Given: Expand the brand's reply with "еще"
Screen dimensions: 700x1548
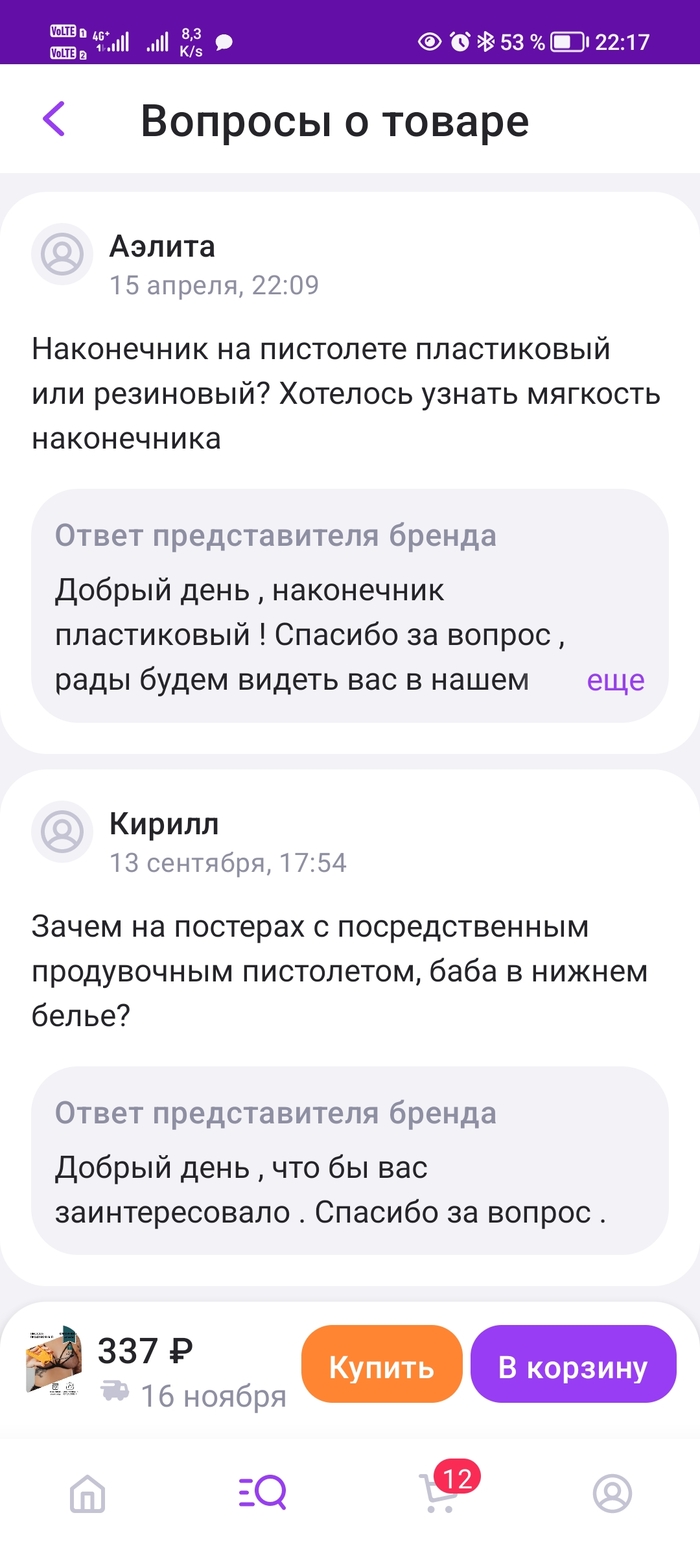Looking at the screenshot, I should (615, 681).
